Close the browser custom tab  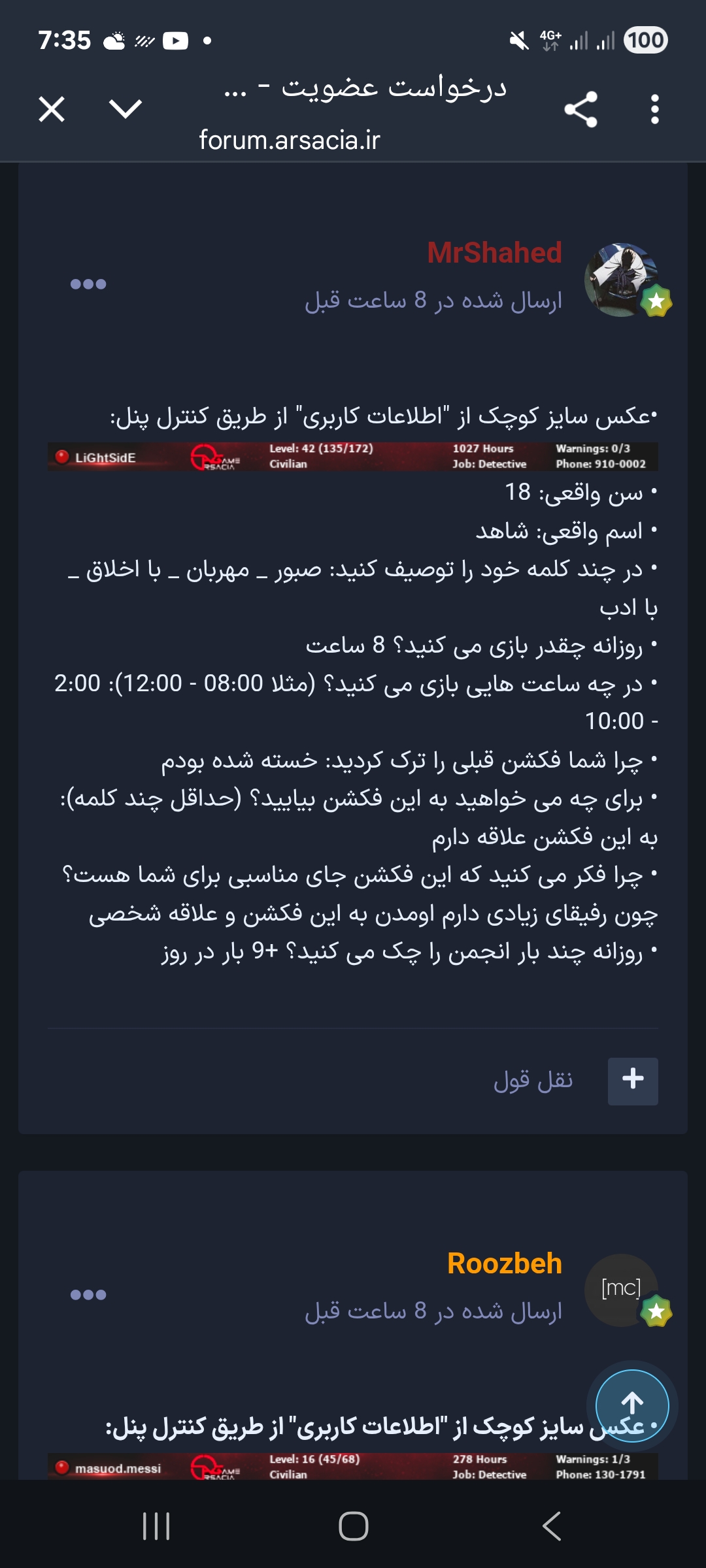pos(52,109)
